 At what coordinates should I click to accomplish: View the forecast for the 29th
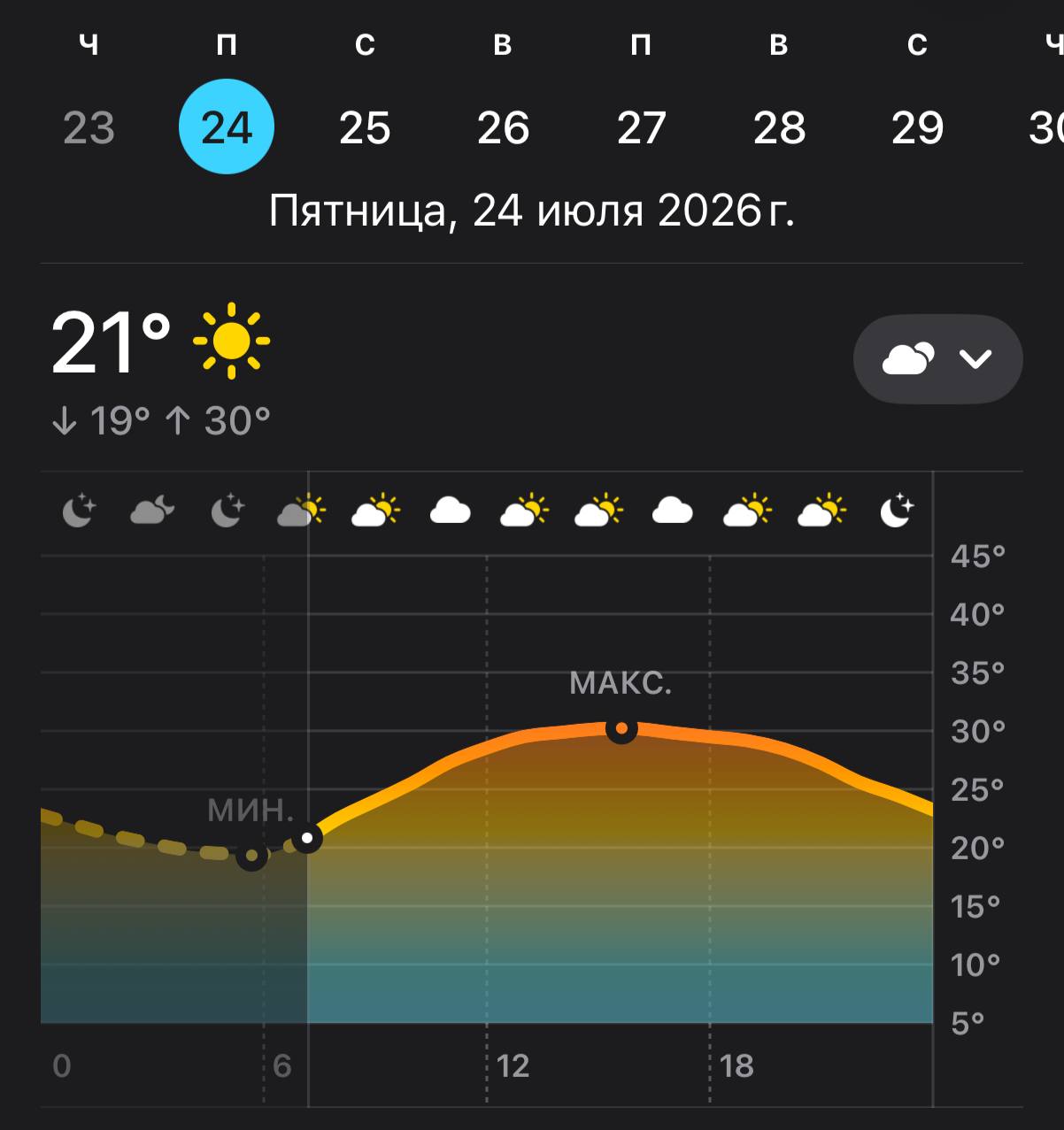[917, 127]
